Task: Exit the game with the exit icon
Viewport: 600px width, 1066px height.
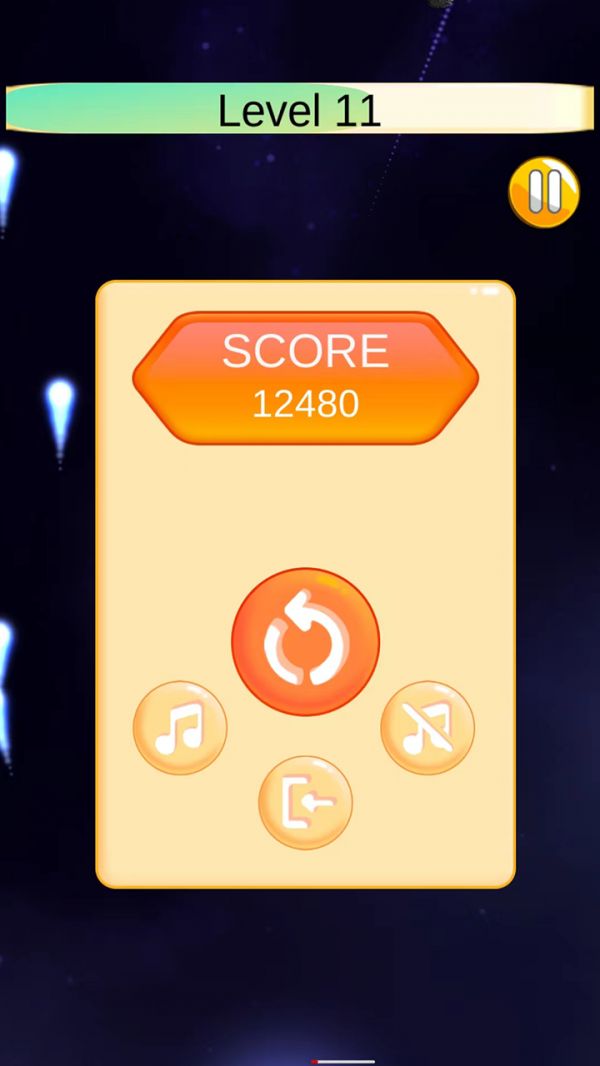Action: (305, 802)
